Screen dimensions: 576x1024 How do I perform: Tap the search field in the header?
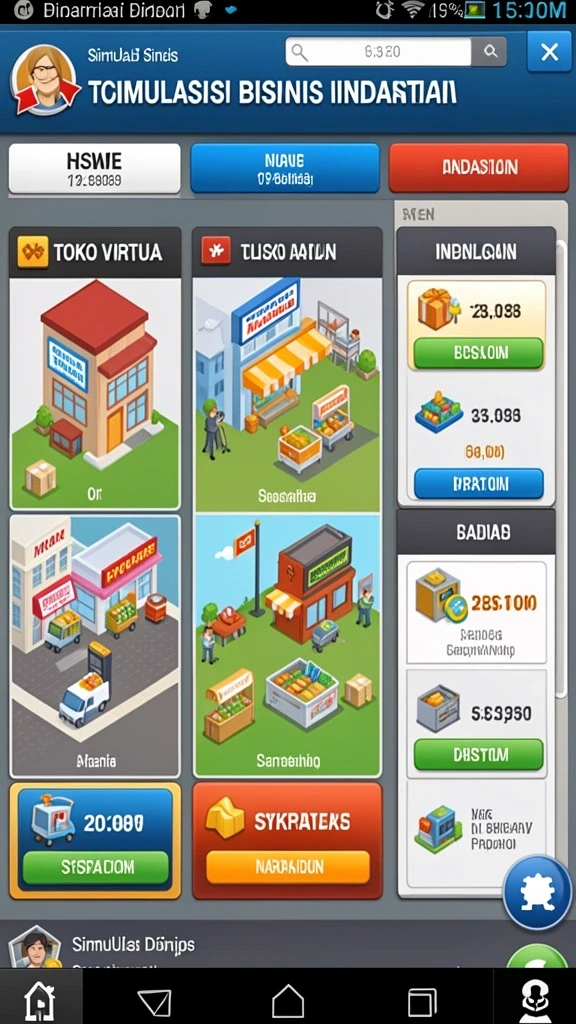(378, 52)
